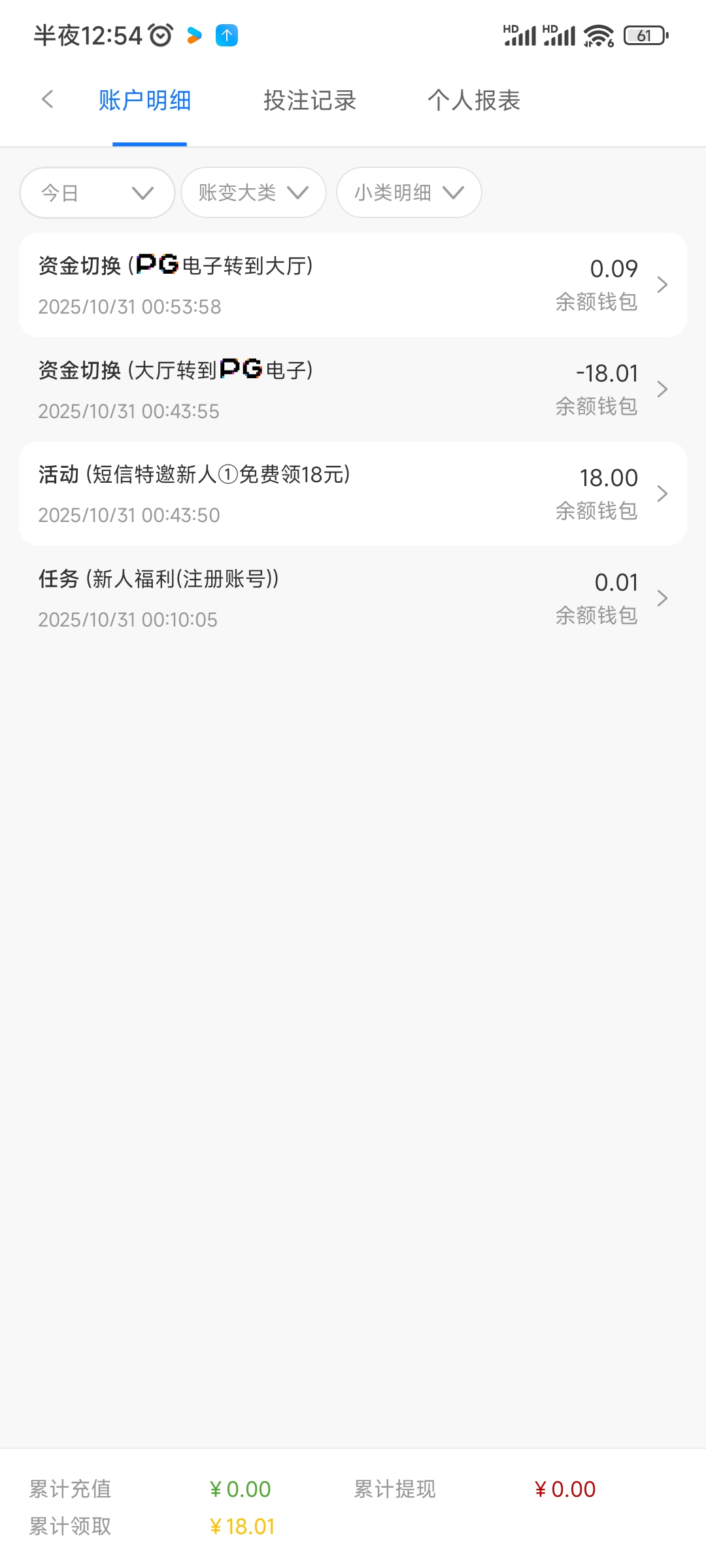View the -18.01 大厅转到PG电子 transfer details
Screen dimensions: 706x1568
[353, 389]
